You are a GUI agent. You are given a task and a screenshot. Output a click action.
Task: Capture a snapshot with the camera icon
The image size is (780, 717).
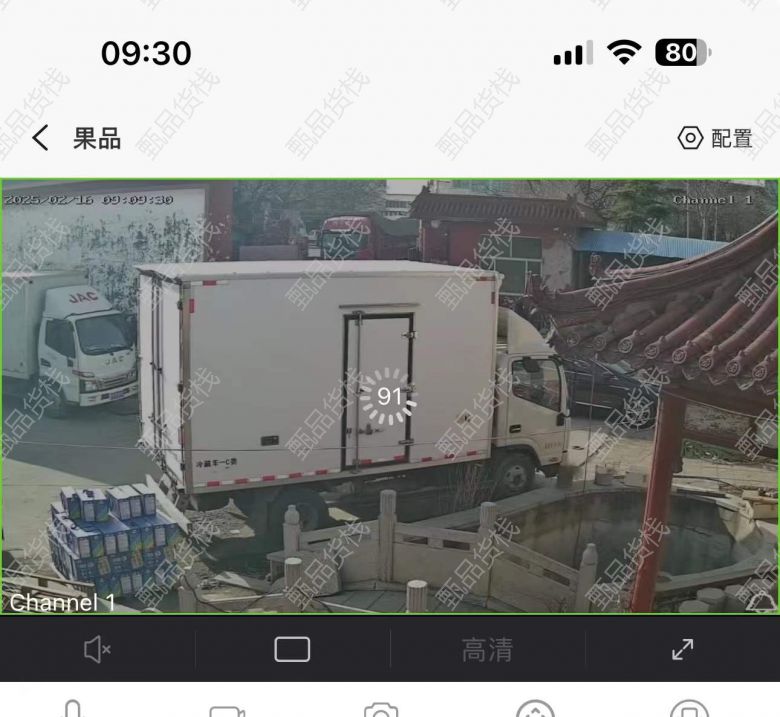pos(381,710)
